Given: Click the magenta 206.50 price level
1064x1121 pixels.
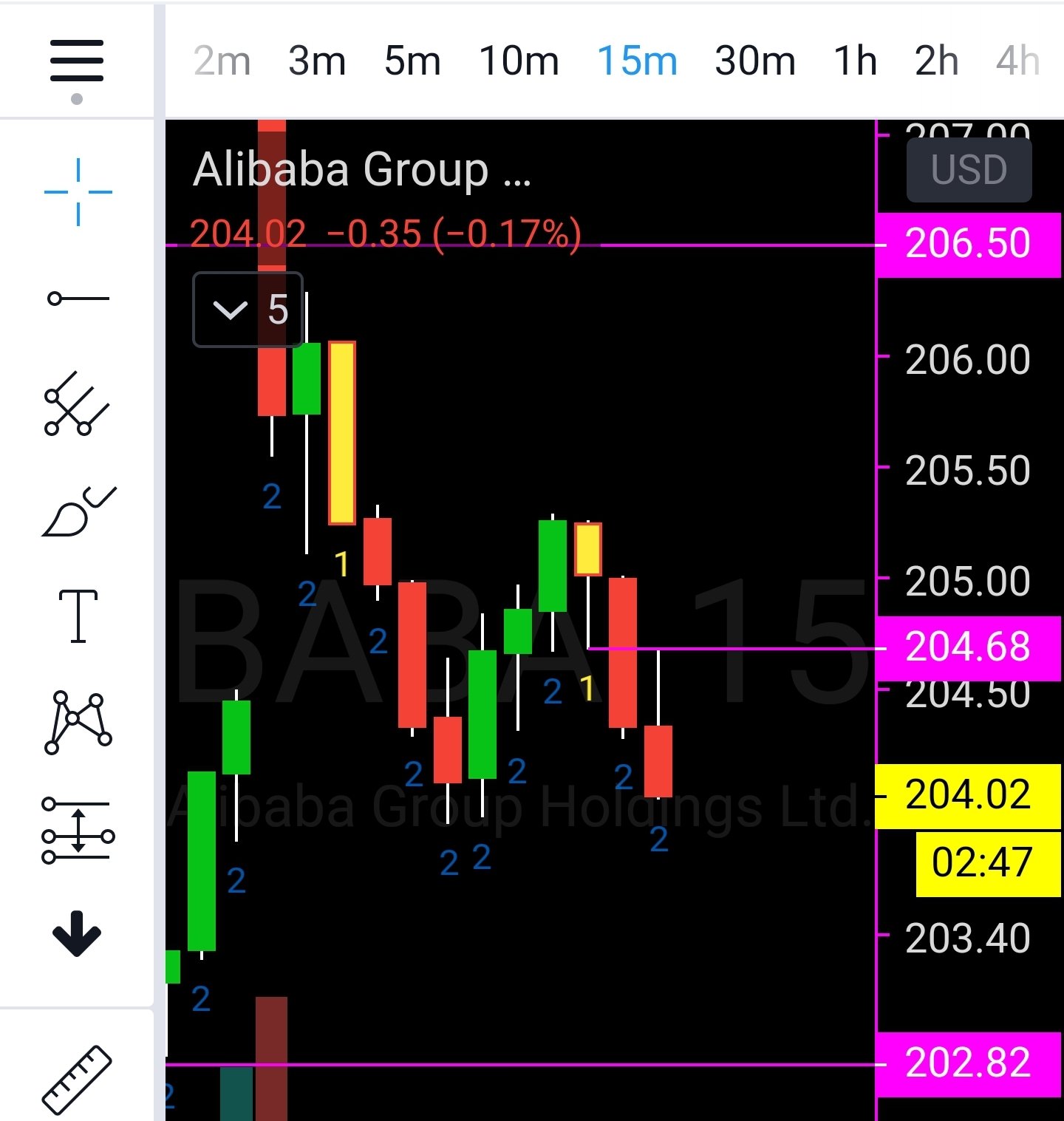Looking at the screenshot, I should 969,242.
